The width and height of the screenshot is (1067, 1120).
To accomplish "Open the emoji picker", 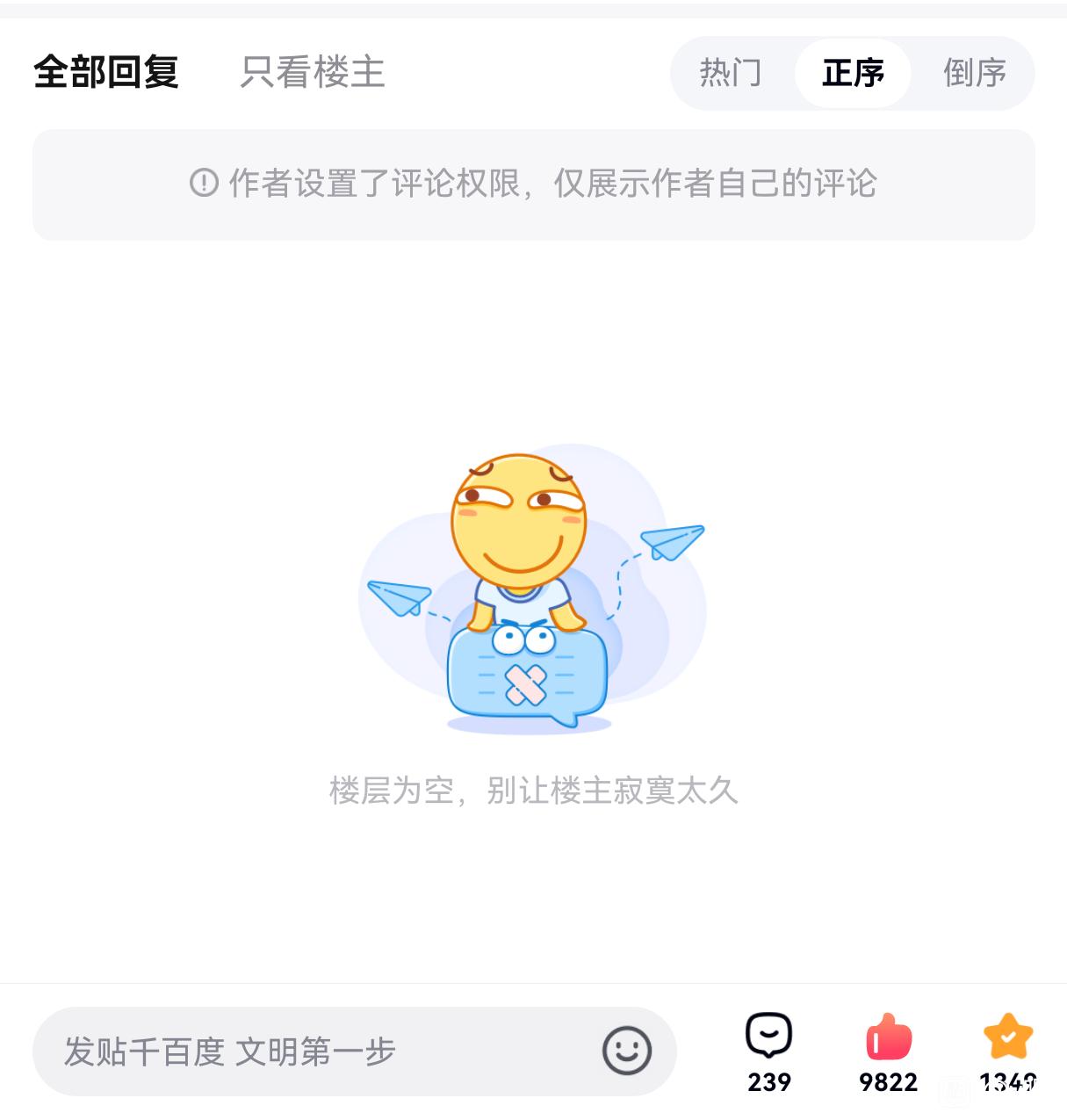I will pyautogui.click(x=627, y=1051).
